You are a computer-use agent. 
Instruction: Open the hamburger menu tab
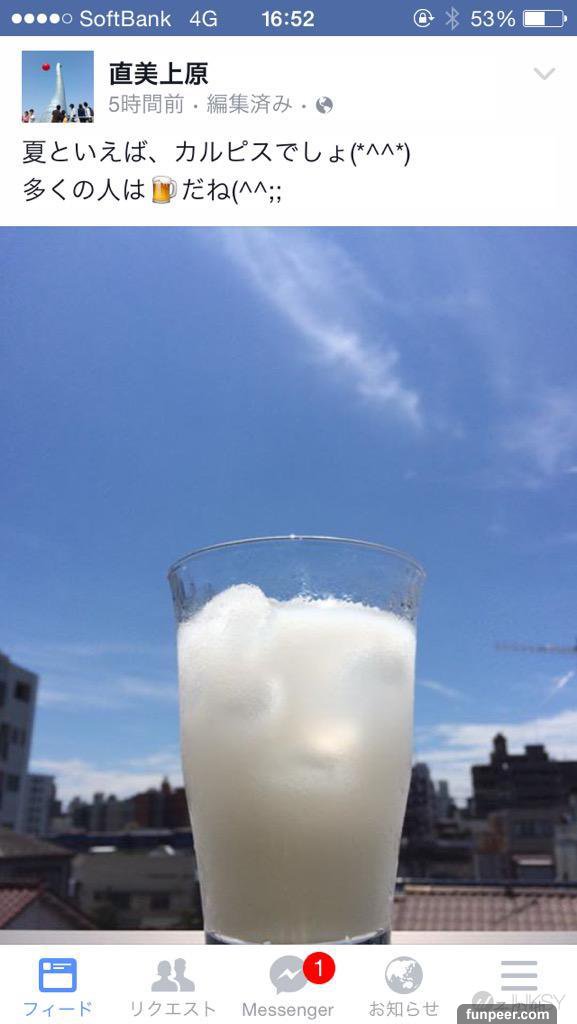click(x=519, y=977)
